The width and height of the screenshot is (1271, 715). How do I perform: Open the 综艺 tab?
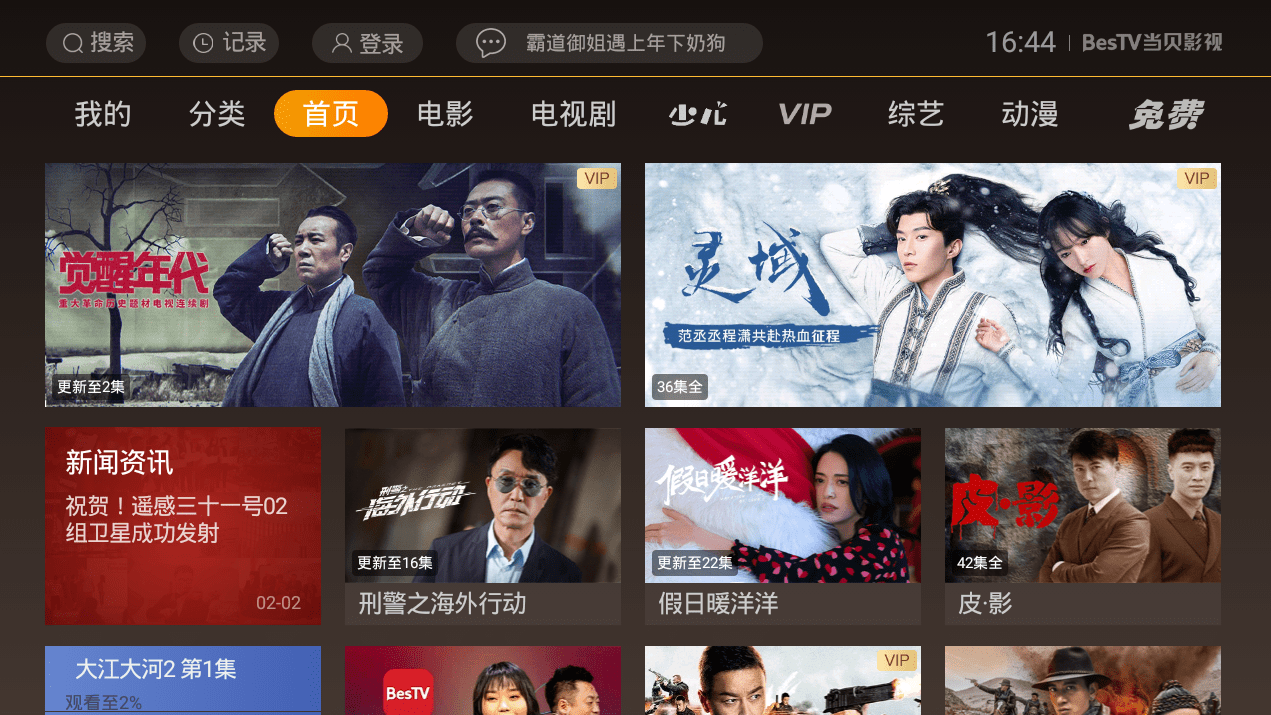[915, 114]
